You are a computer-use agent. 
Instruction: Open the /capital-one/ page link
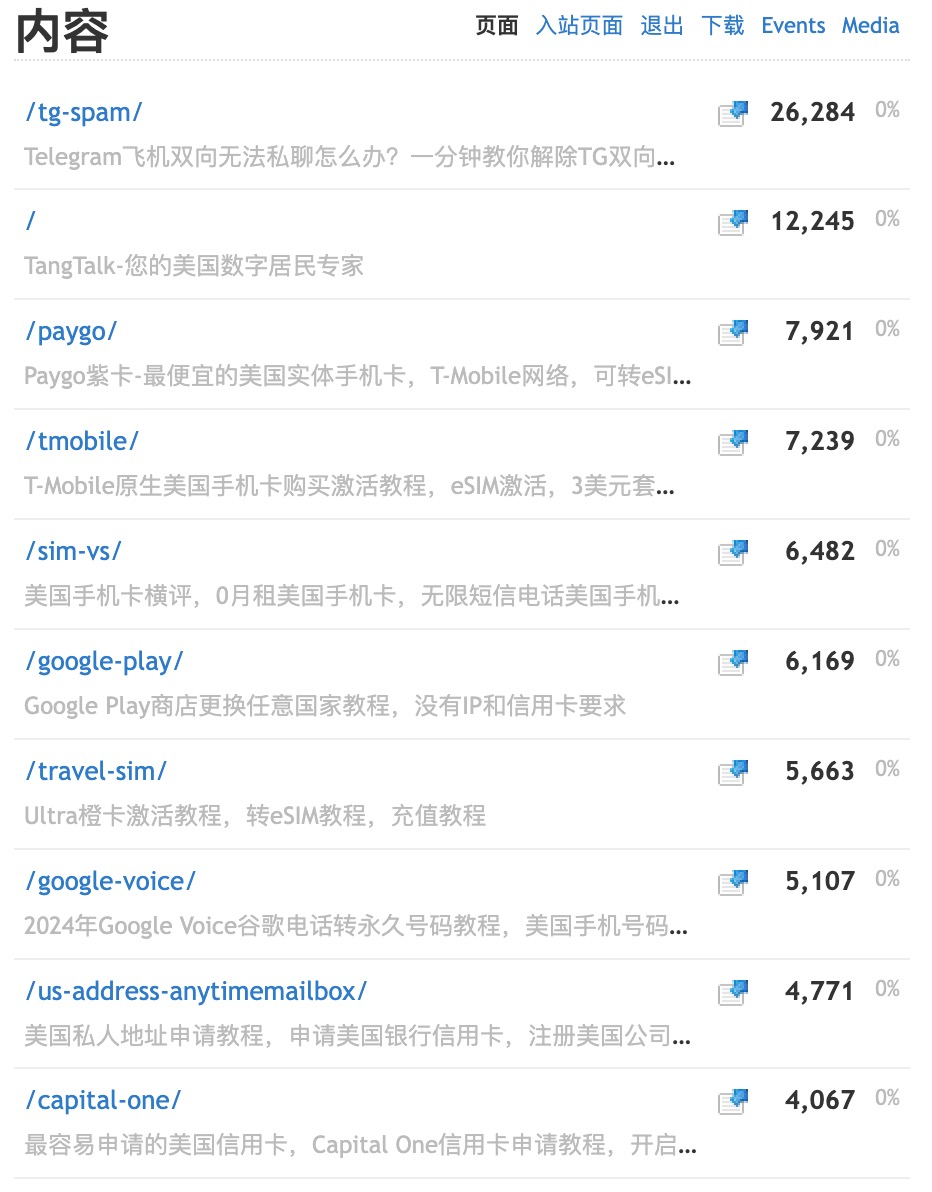coord(103,1101)
